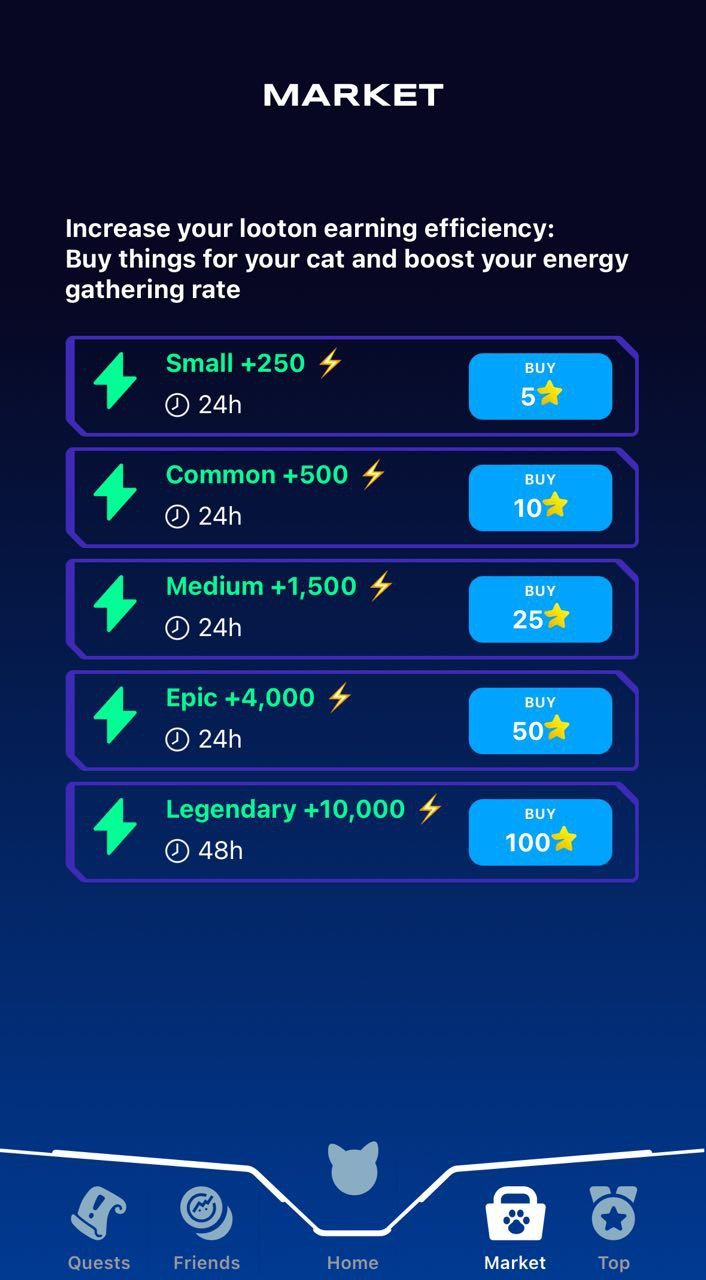Open the Top leaderboard tab
706x1280 pixels.
pyautogui.click(x=613, y=1227)
